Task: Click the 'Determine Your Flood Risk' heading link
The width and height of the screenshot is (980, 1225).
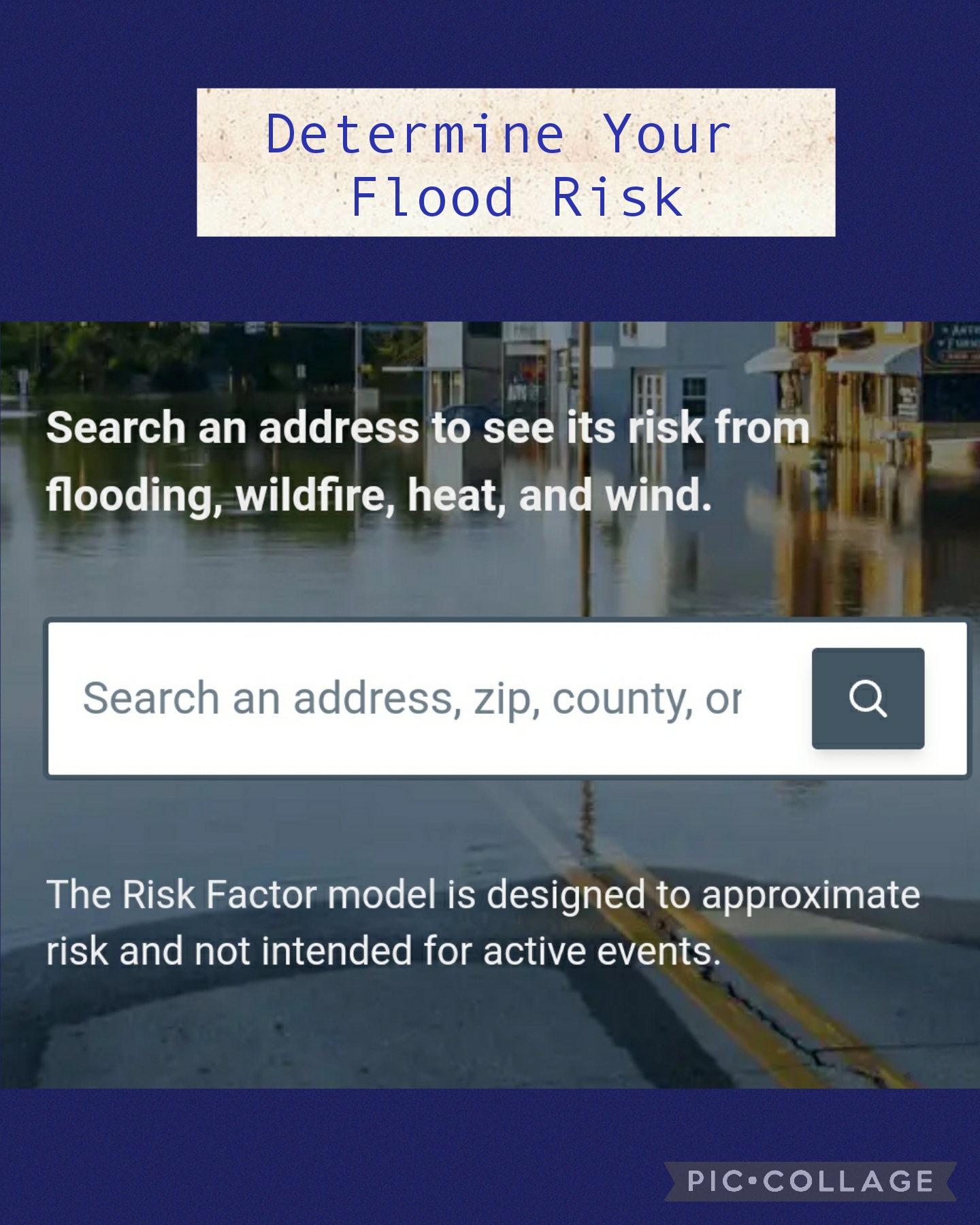Action: tap(514, 161)
